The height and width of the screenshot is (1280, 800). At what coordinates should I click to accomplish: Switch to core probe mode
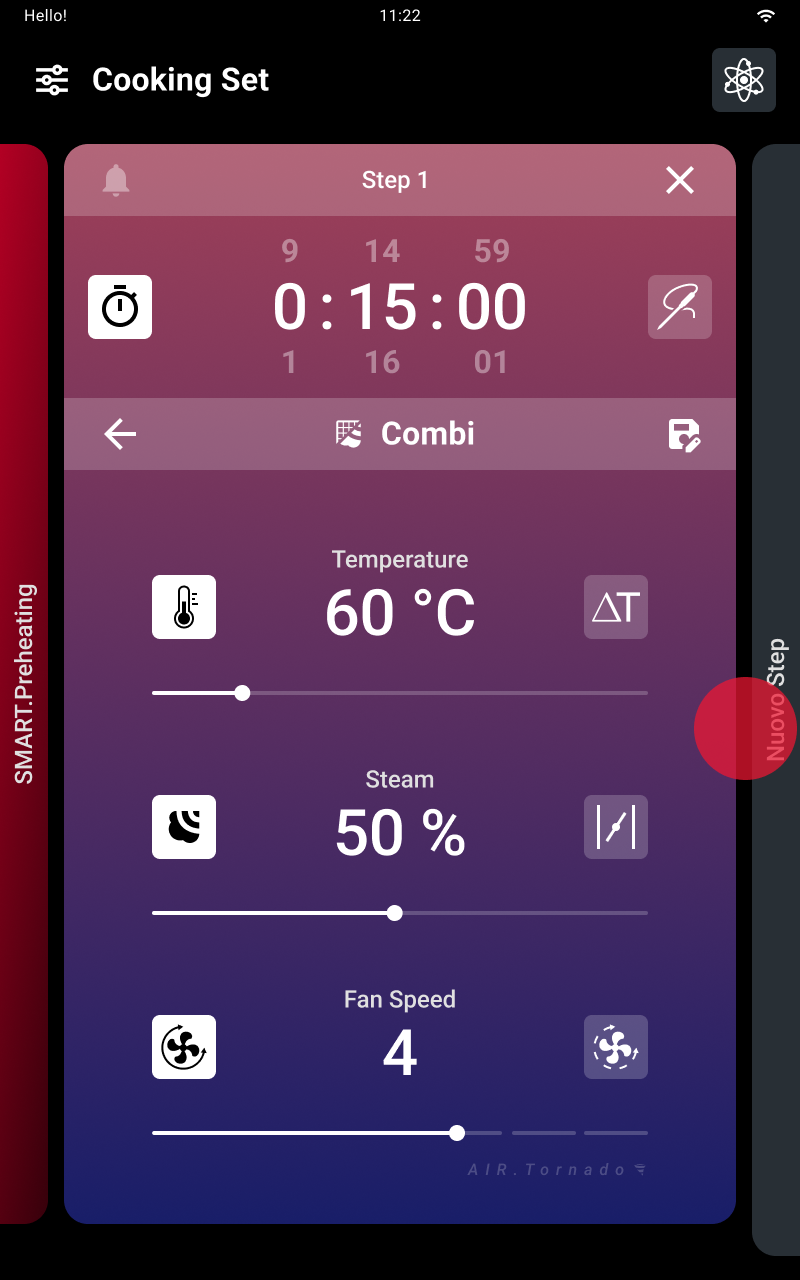click(680, 307)
